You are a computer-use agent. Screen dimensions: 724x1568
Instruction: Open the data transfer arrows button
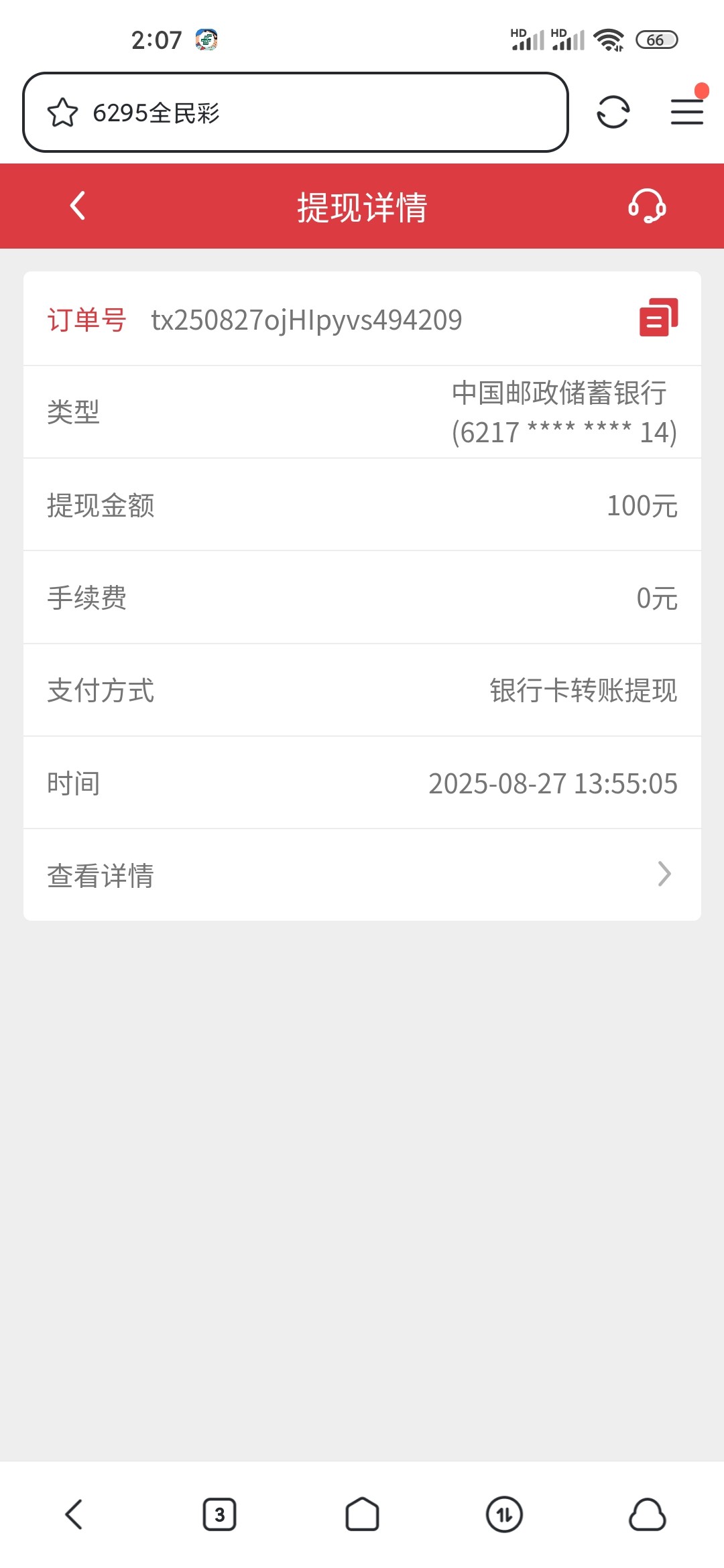coord(504,1514)
